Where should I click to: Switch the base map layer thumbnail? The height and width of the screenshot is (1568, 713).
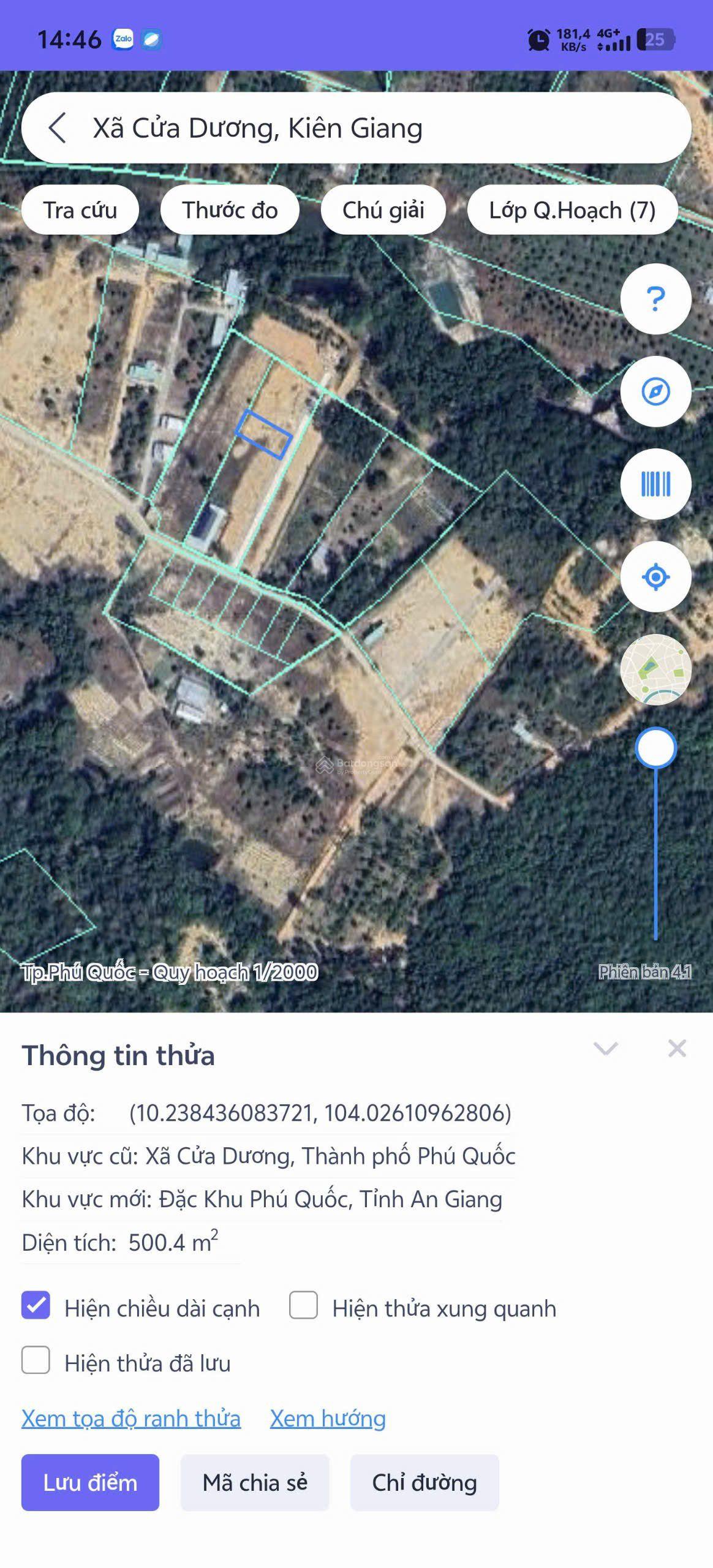[x=655, y=669]
